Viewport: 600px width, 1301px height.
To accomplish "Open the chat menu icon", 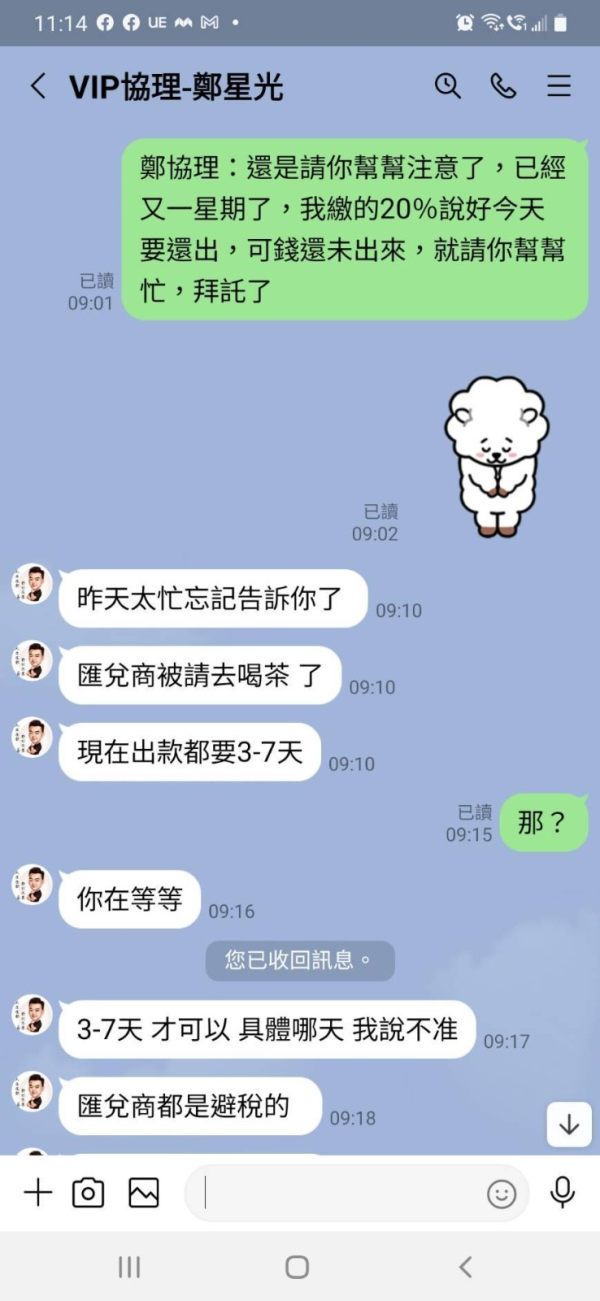I will [559, 87].
